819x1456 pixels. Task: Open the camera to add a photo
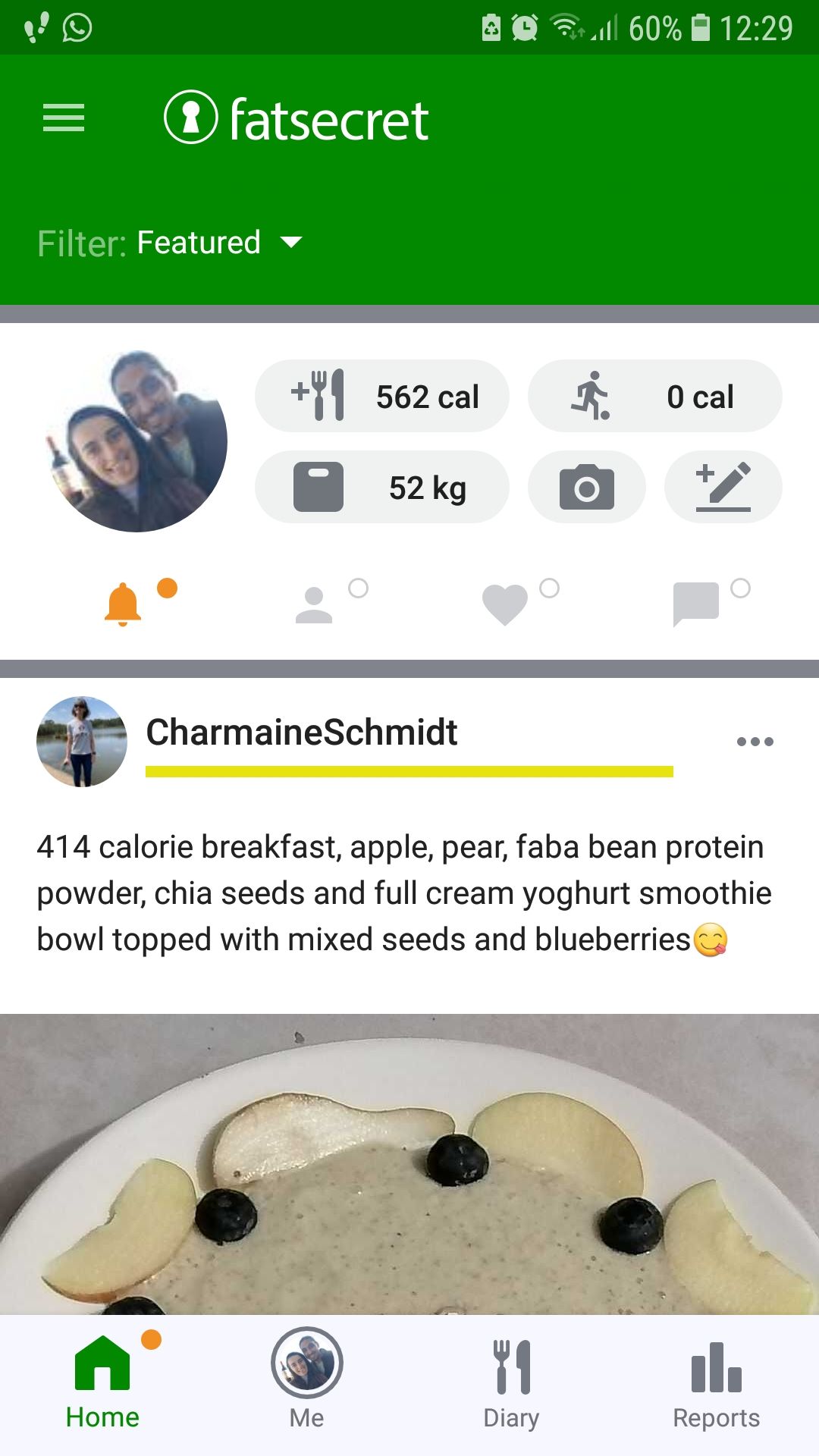pyautogui.click(x=586, y=487)
